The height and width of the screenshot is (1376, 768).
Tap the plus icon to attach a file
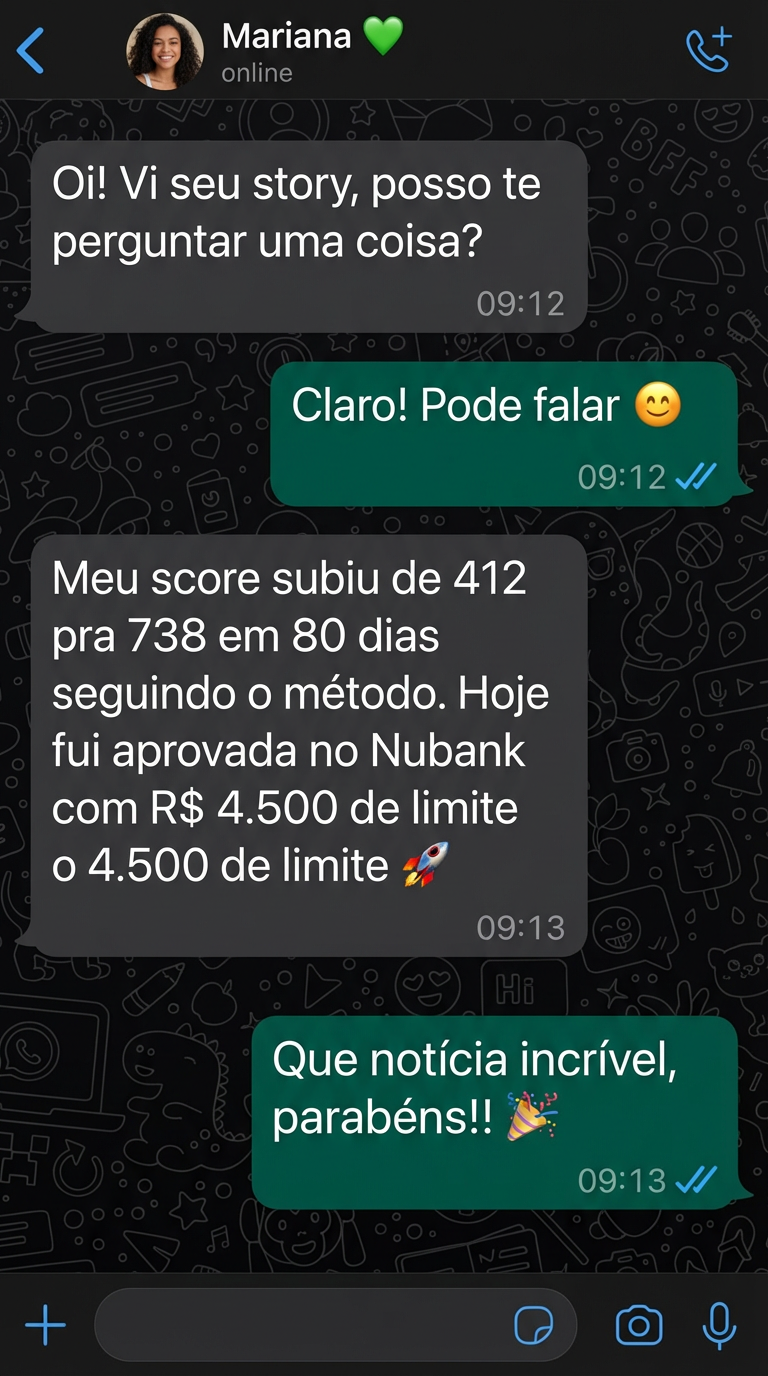point(43,1324)
